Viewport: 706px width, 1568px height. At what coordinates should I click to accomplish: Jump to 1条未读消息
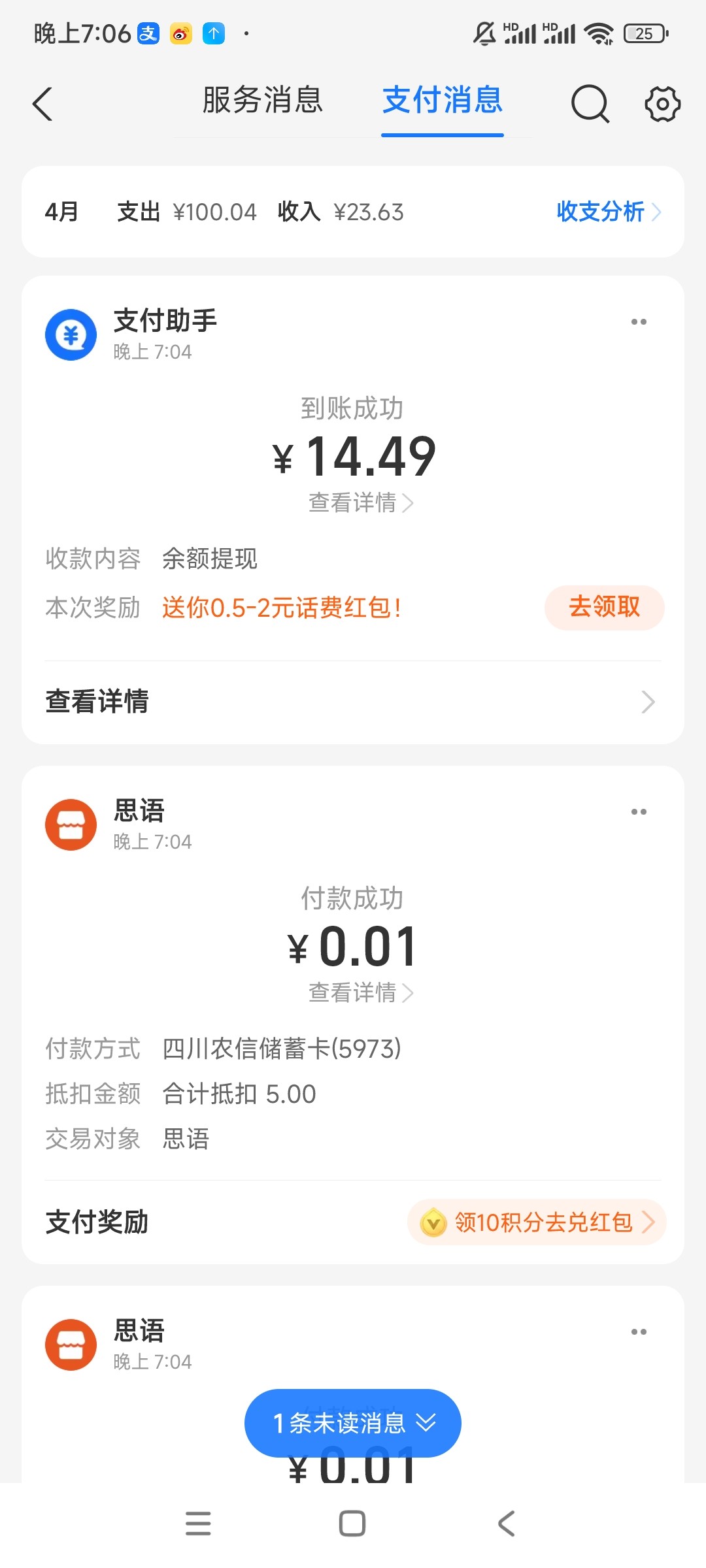click(353, 1423)
